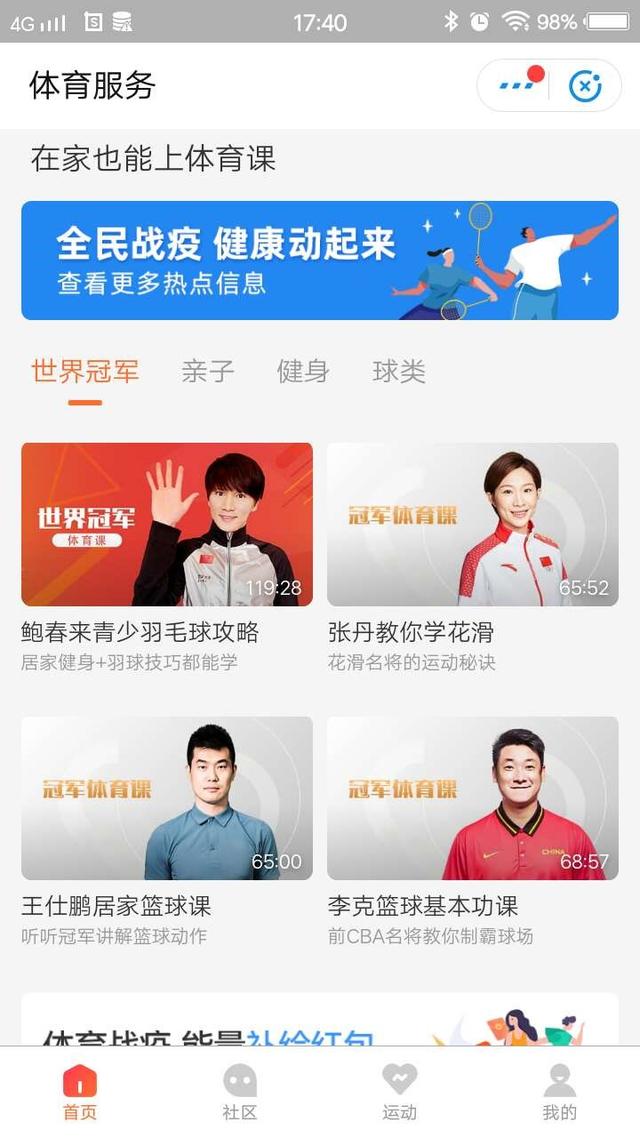Close the mini program with the circle icon

[x=585, y=86]
